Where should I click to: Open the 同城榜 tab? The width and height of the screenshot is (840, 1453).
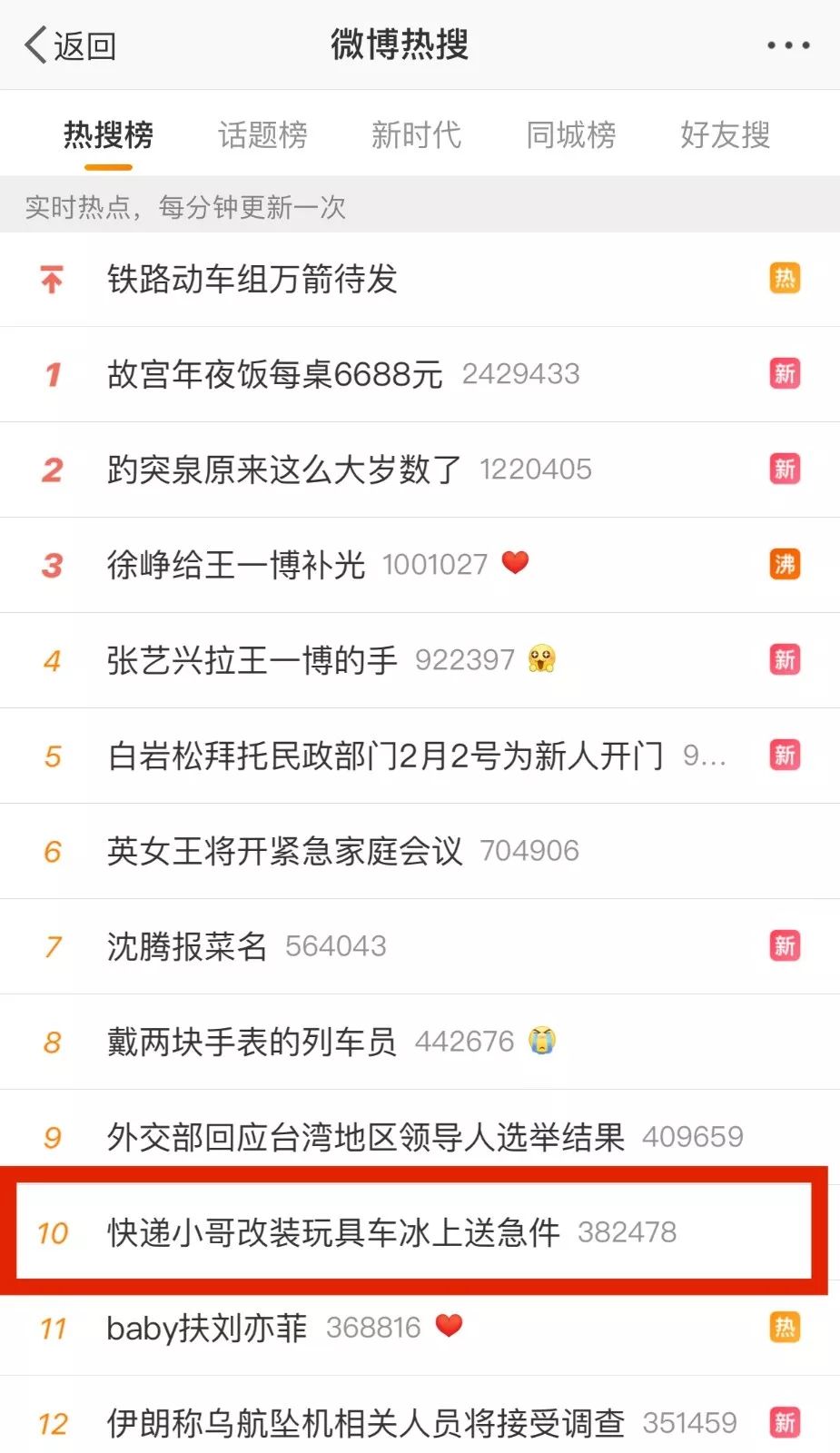click(570, 135)
